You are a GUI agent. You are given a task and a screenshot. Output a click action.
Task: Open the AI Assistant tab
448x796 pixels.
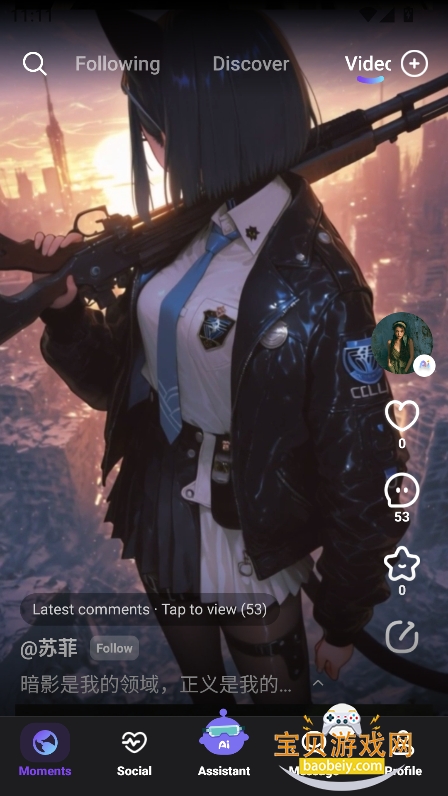click(x=223, y=745)
